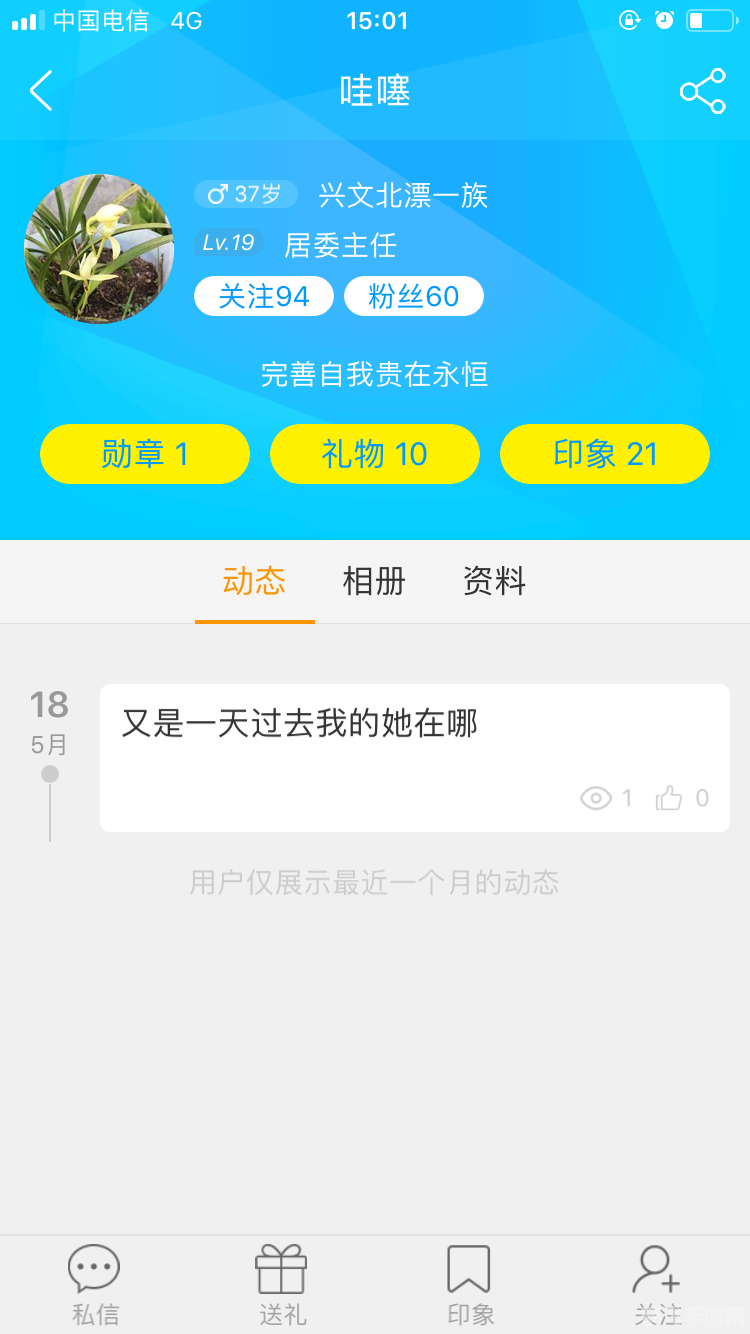Switch to the 相册 tab
This screenshot has height=1334, width=750.
(373, 581)
